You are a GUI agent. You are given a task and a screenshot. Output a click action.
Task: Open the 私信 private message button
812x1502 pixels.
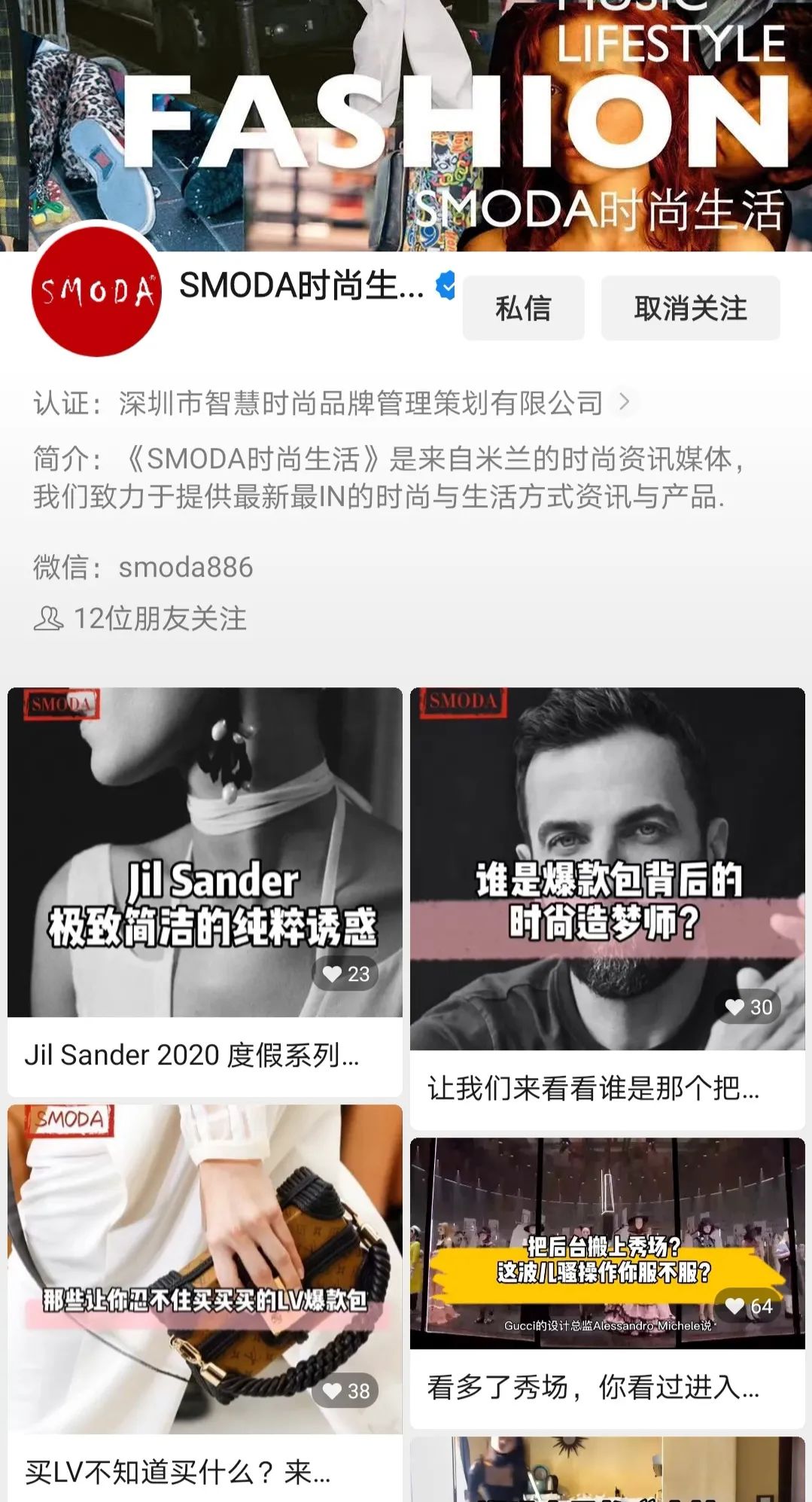click(x=522, y=308)
